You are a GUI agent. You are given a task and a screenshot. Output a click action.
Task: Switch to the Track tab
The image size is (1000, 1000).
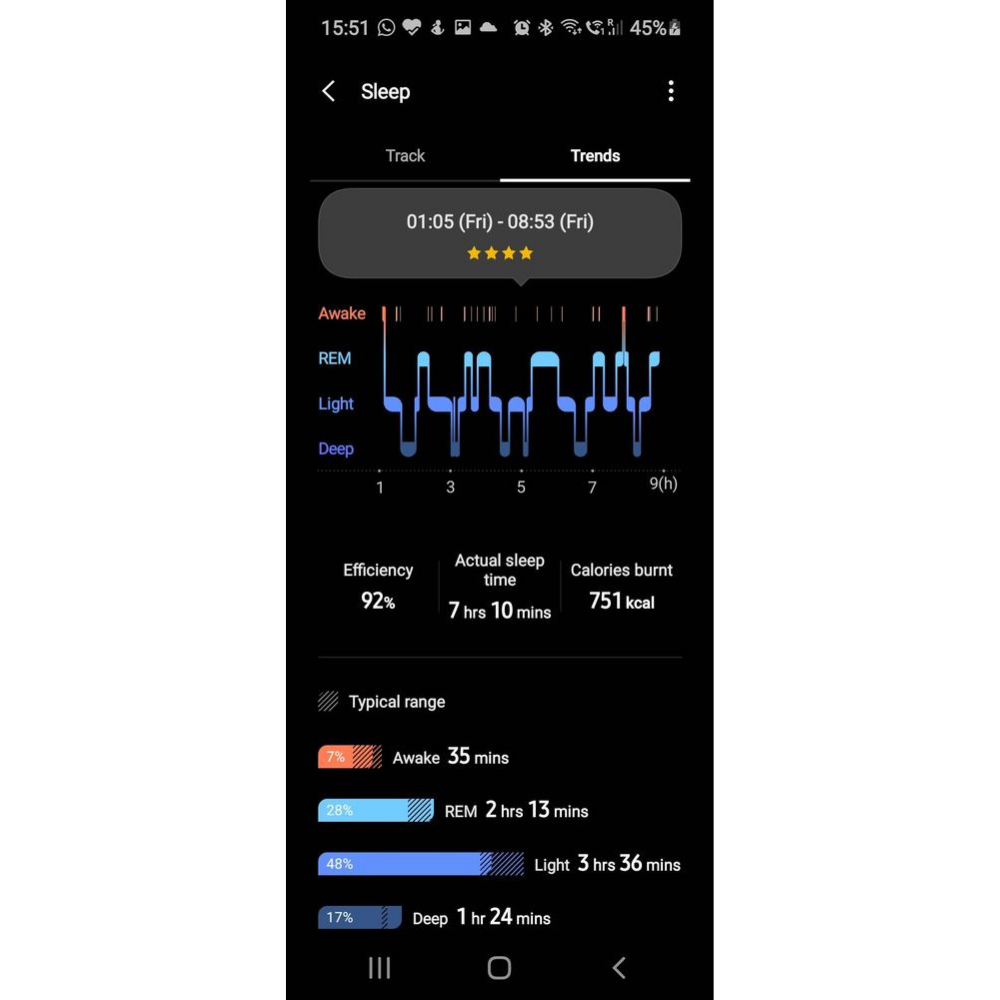pos(405,156)
